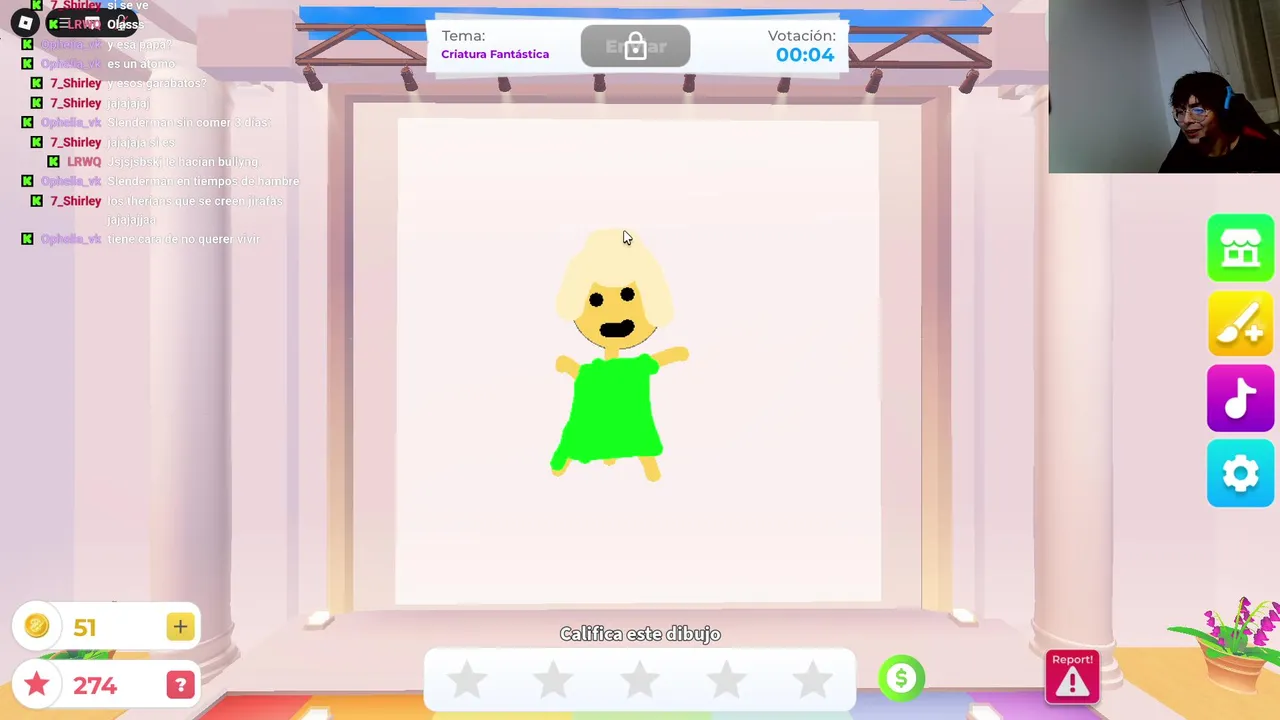
Task: Open the music note settings
Action: [x=1240, y=398]
